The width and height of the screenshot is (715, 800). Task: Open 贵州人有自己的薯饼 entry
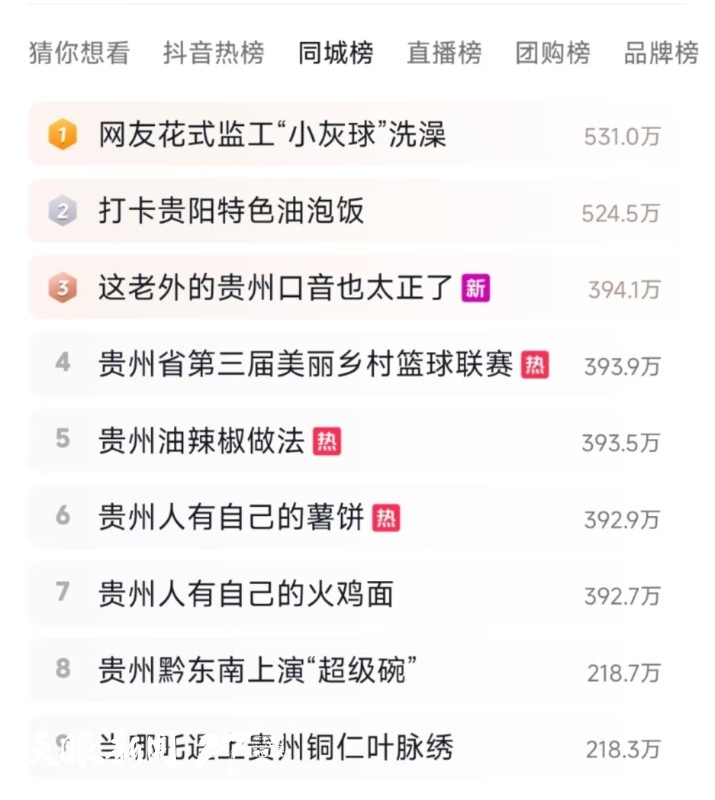[231, 517]
